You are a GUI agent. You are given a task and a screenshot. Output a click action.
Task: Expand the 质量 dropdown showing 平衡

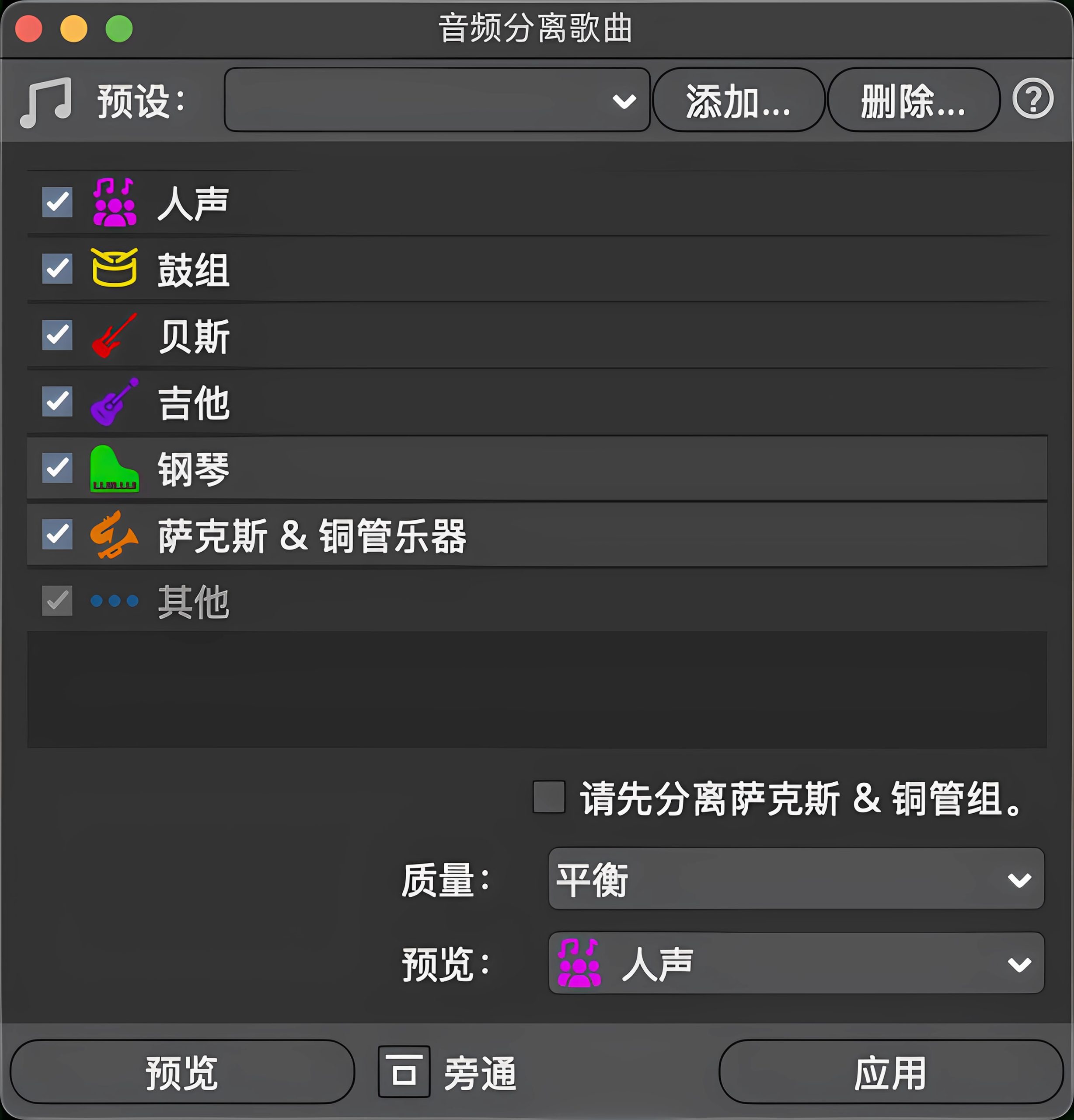coord(796,879)
